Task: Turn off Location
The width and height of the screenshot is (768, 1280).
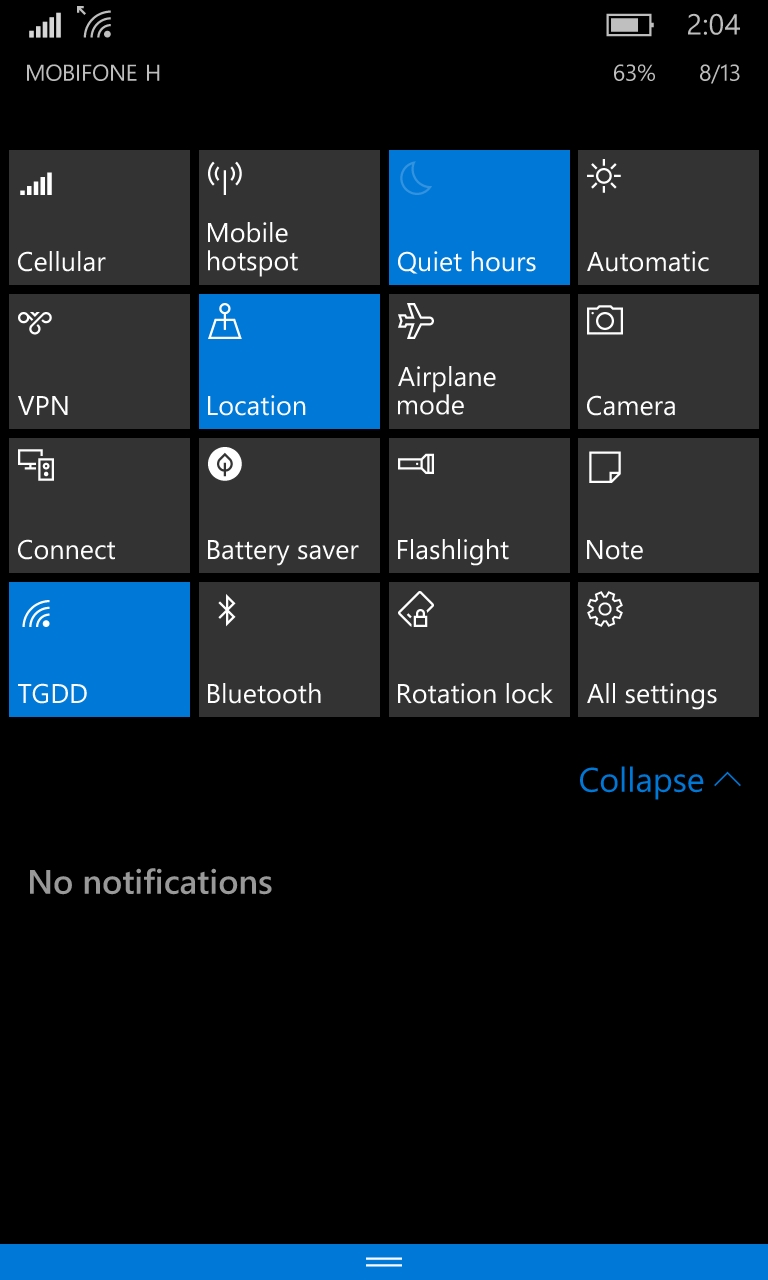Action: pos(288,361)
